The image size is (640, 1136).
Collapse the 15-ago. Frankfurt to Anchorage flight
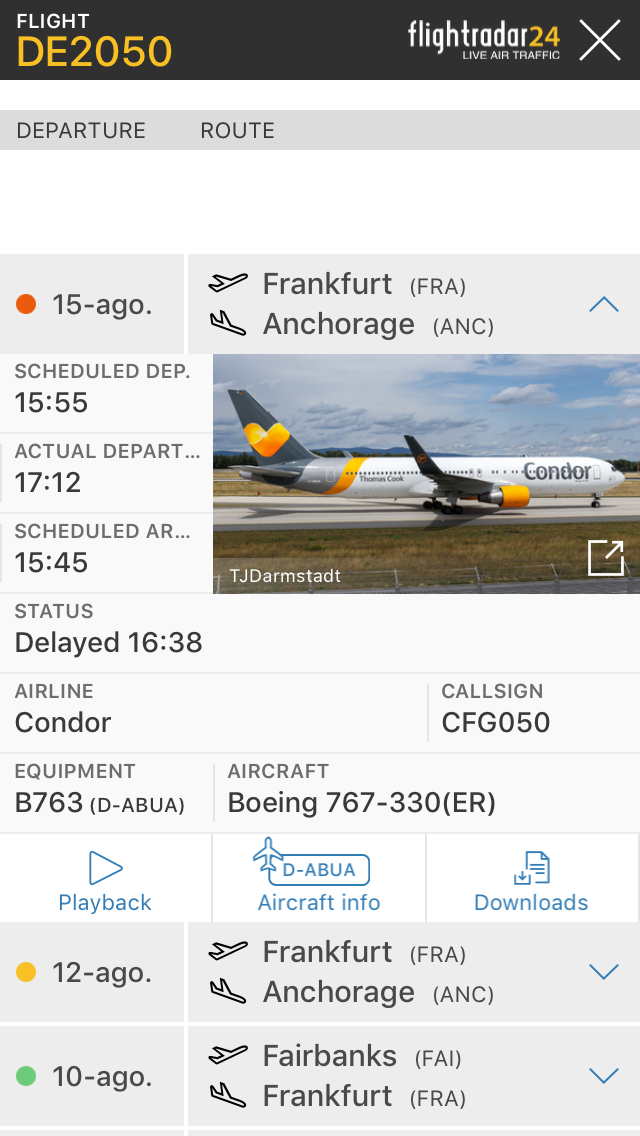[x=604, y=305]
